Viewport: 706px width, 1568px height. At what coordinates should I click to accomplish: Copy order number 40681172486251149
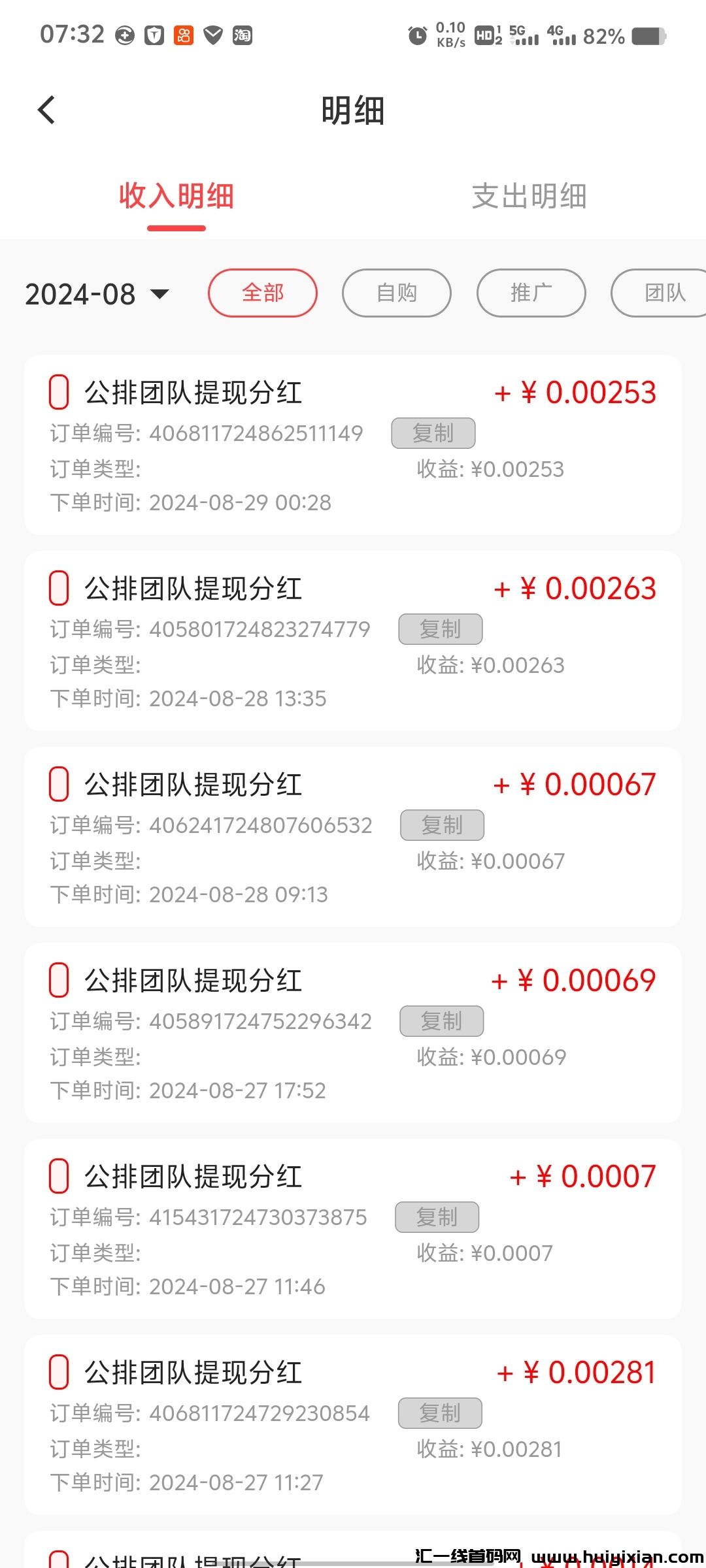[x=433, y=433]
